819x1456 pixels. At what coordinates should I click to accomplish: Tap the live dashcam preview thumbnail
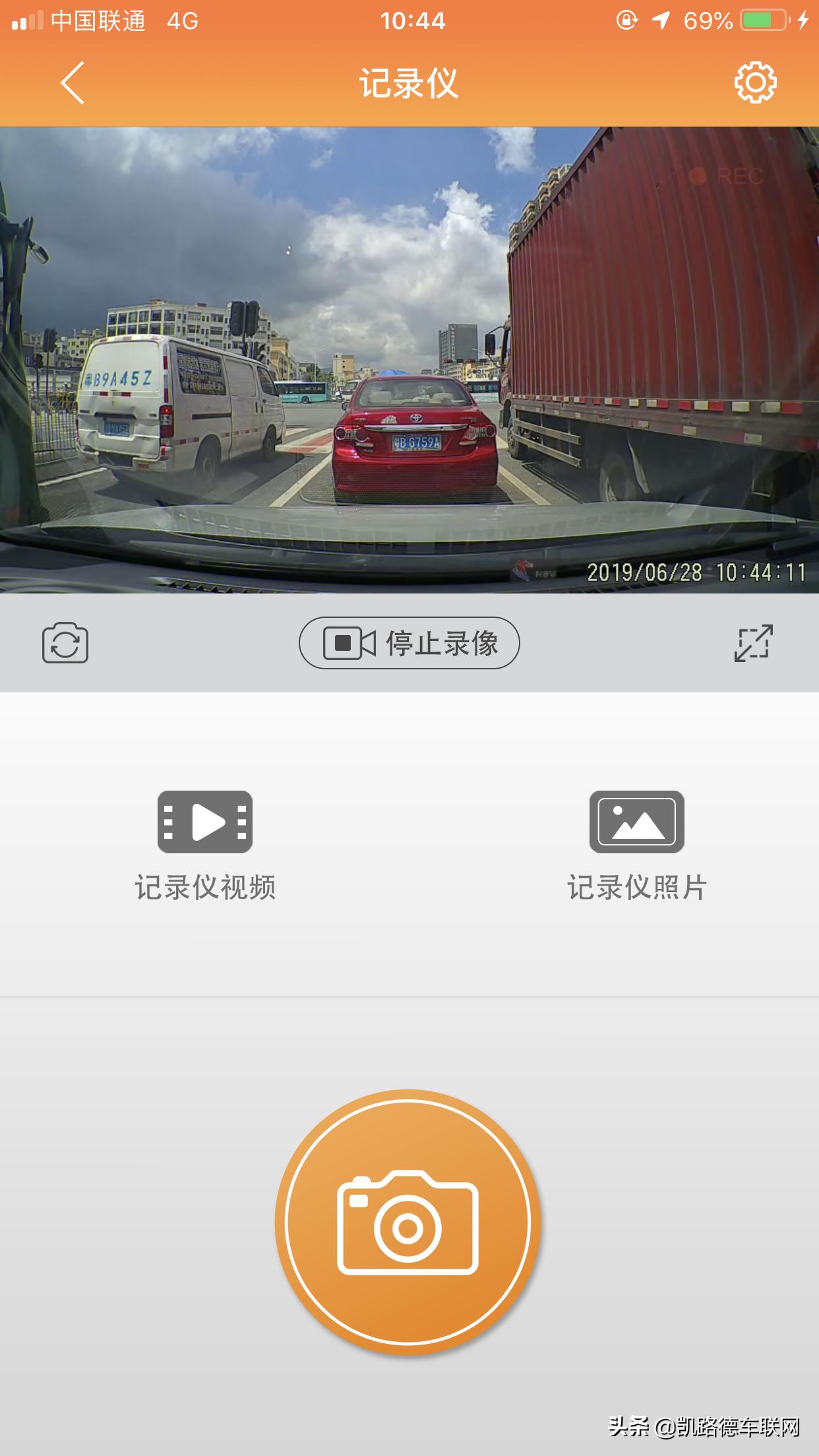coord(409,359)
